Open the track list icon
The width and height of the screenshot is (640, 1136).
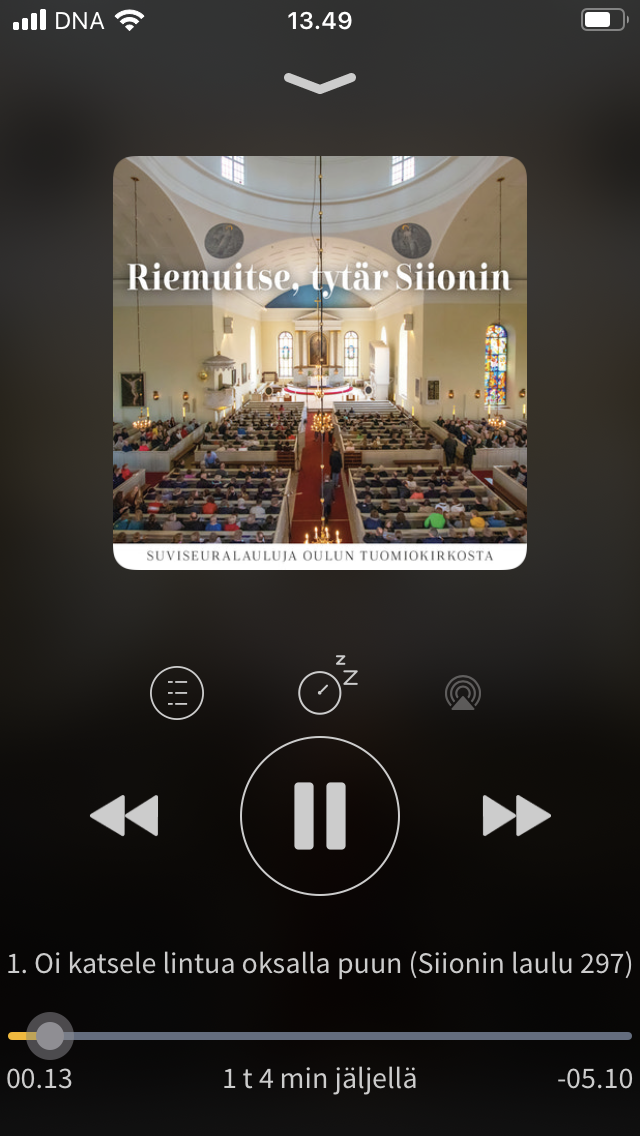[x=177, y=692]
